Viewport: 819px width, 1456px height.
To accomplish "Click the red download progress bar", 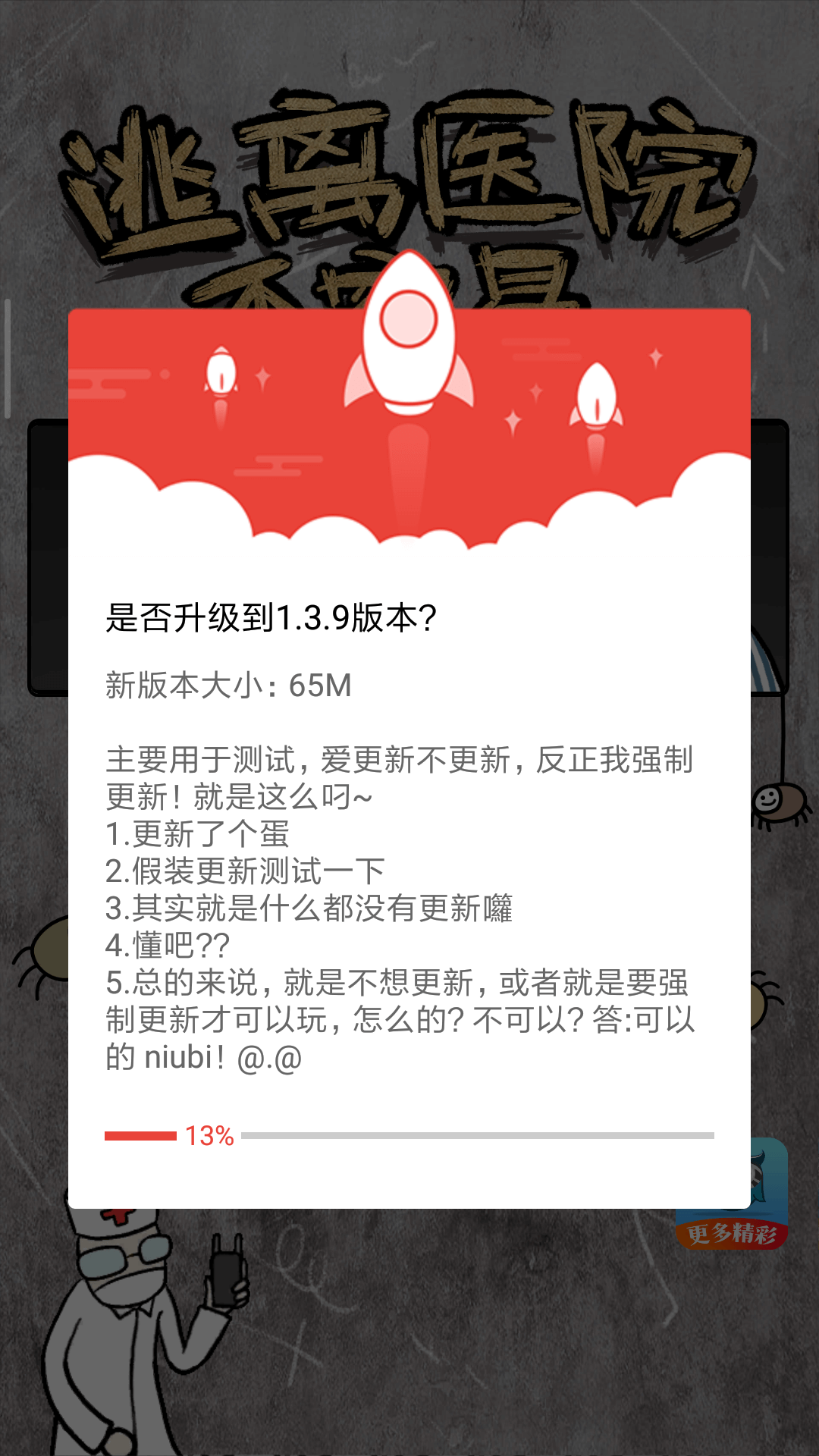I will [x=140, y=1135].
